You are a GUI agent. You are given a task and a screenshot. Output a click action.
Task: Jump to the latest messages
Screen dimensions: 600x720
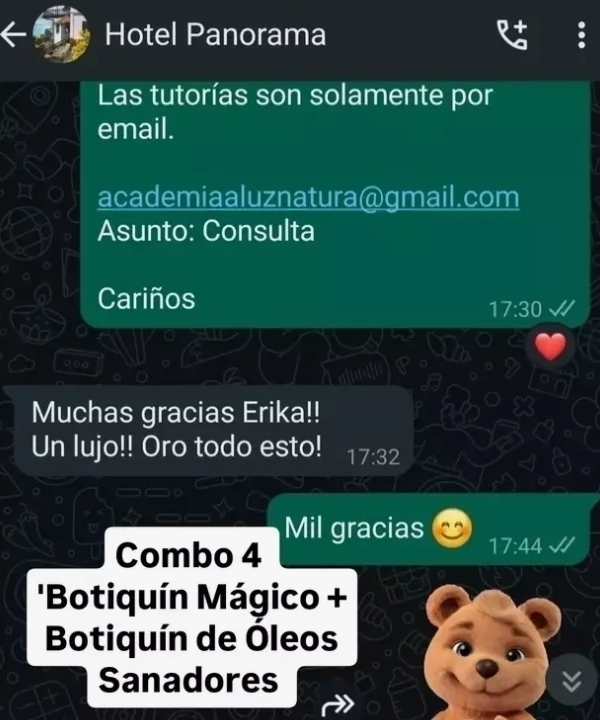[x=572, y=681]
